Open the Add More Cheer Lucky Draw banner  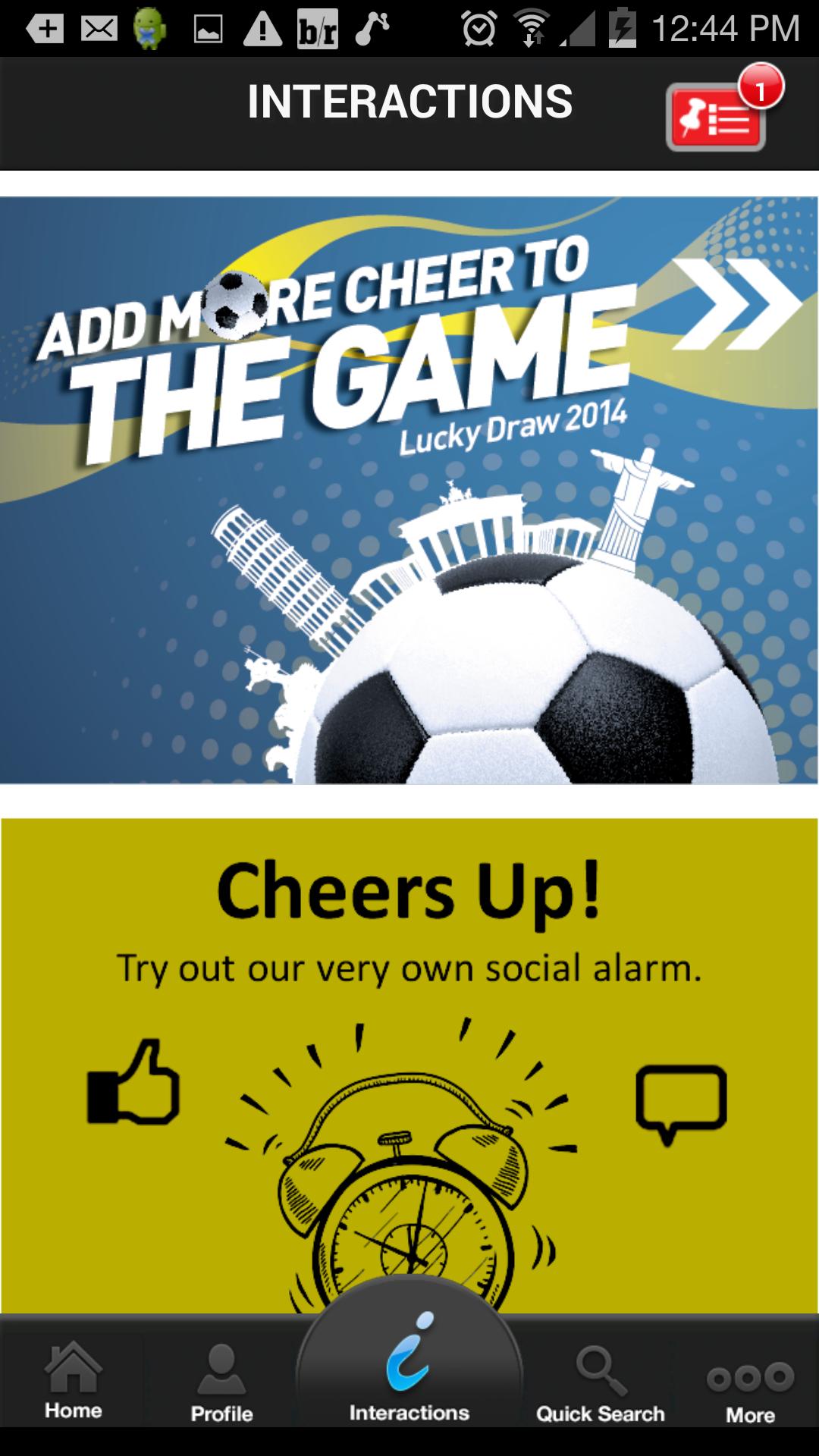coord(409,490)
